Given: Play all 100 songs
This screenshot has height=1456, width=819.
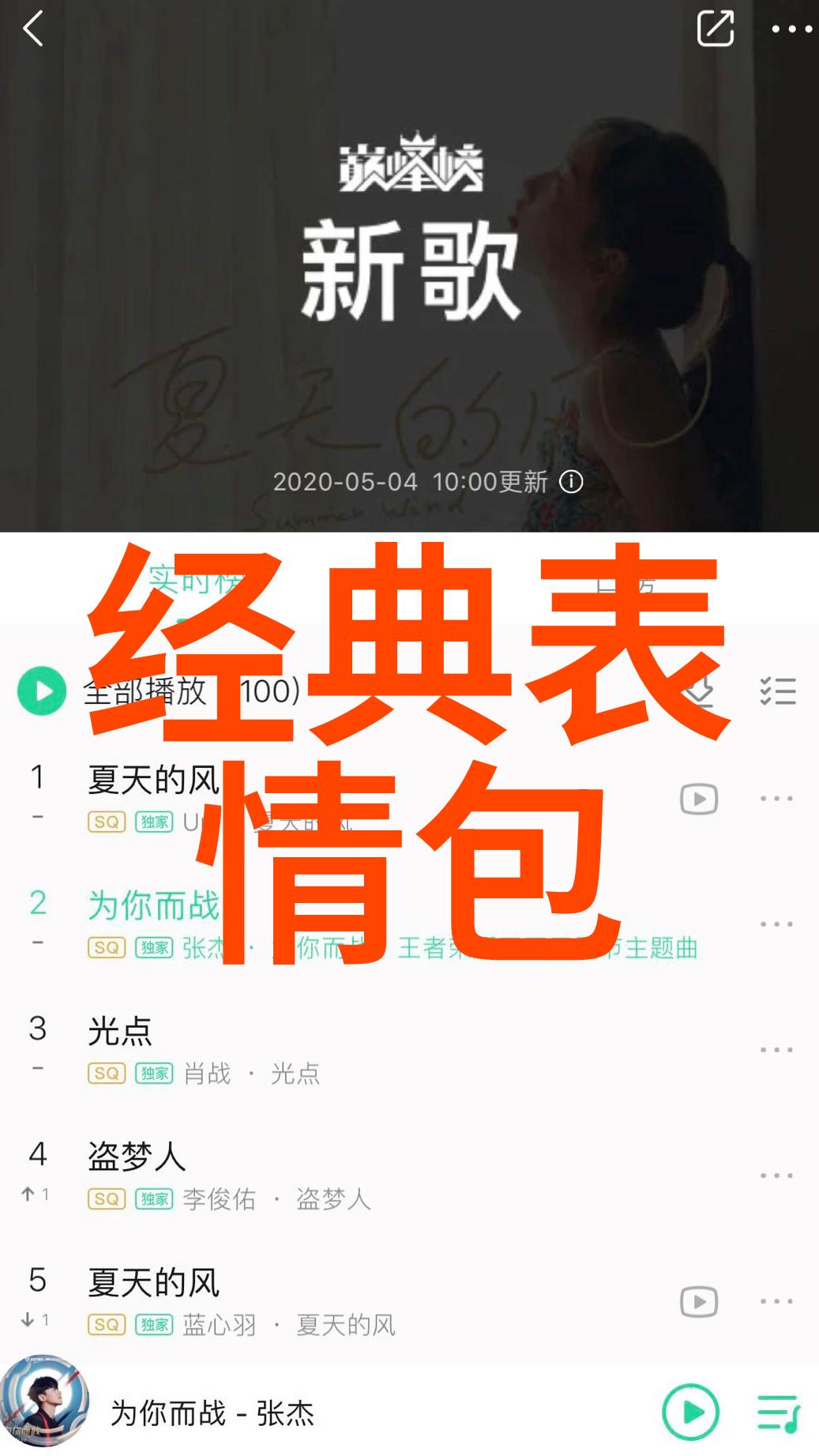Looking at the screenshot, I should pyautogui.click(x=42, y=691).
